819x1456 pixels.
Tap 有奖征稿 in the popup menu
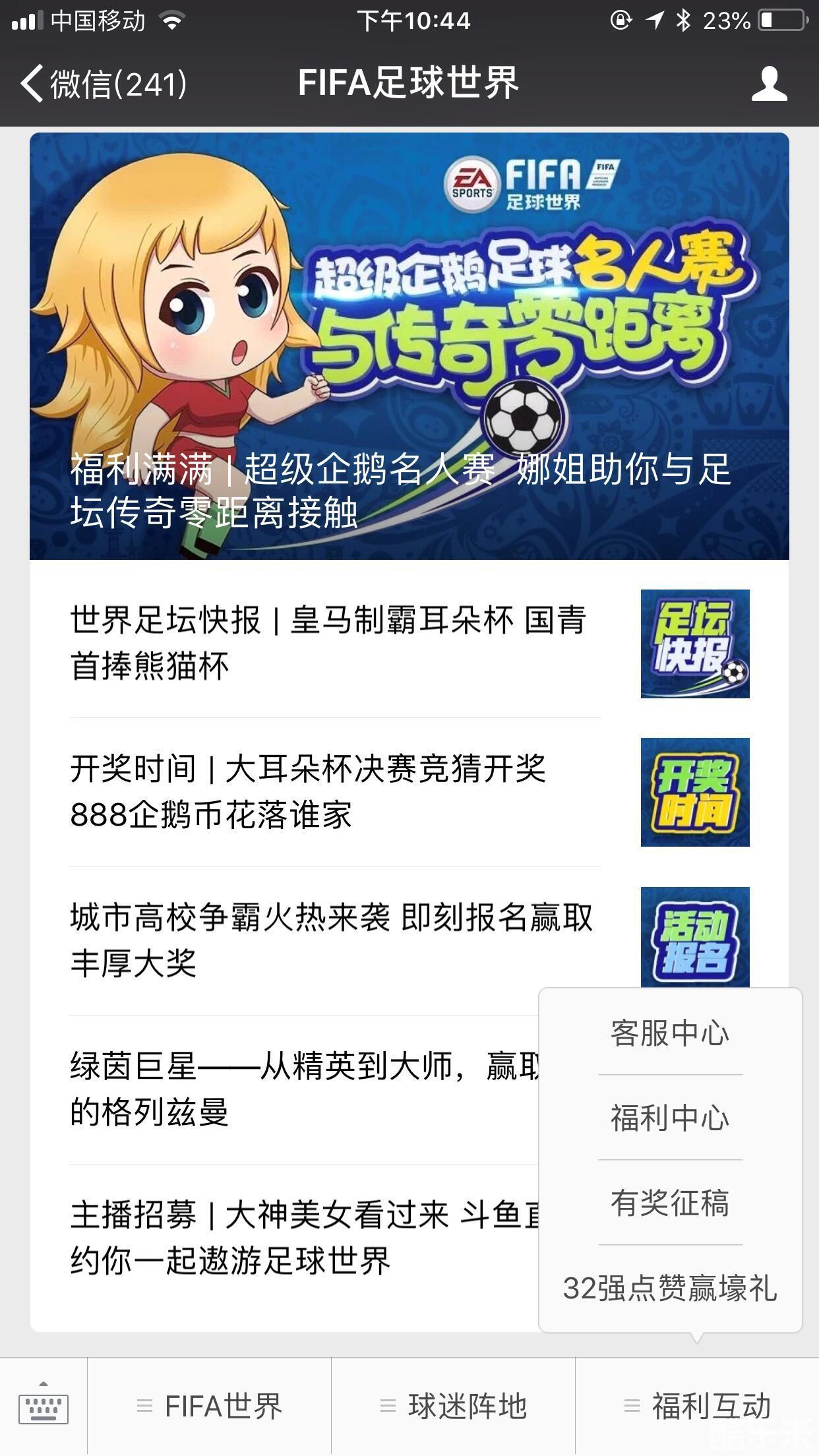[x=670, y=1203]
